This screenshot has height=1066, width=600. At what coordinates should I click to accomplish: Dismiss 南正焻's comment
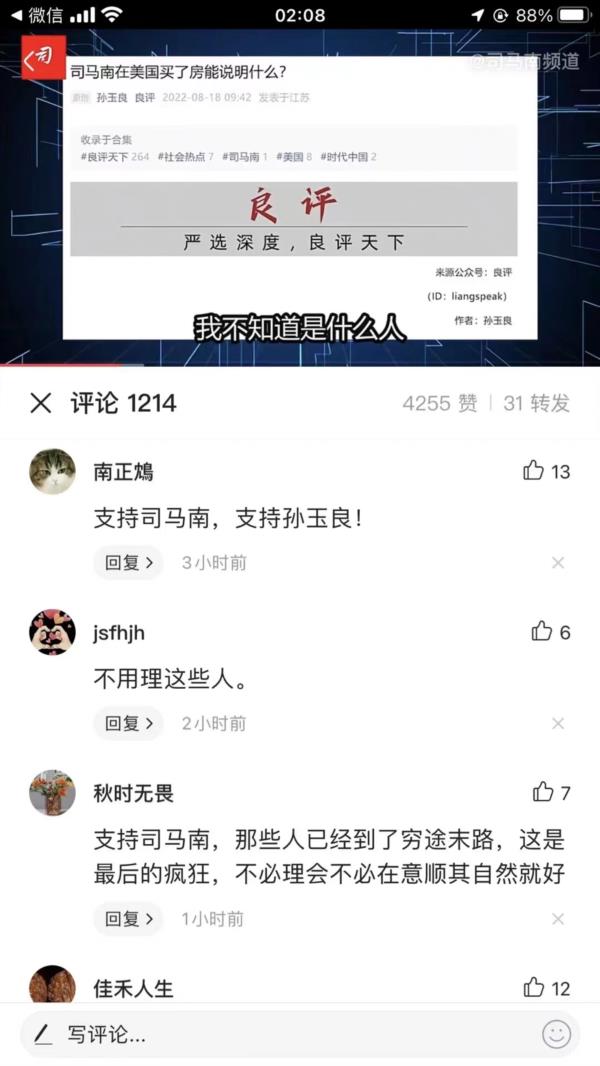click(x=558, y=563)
